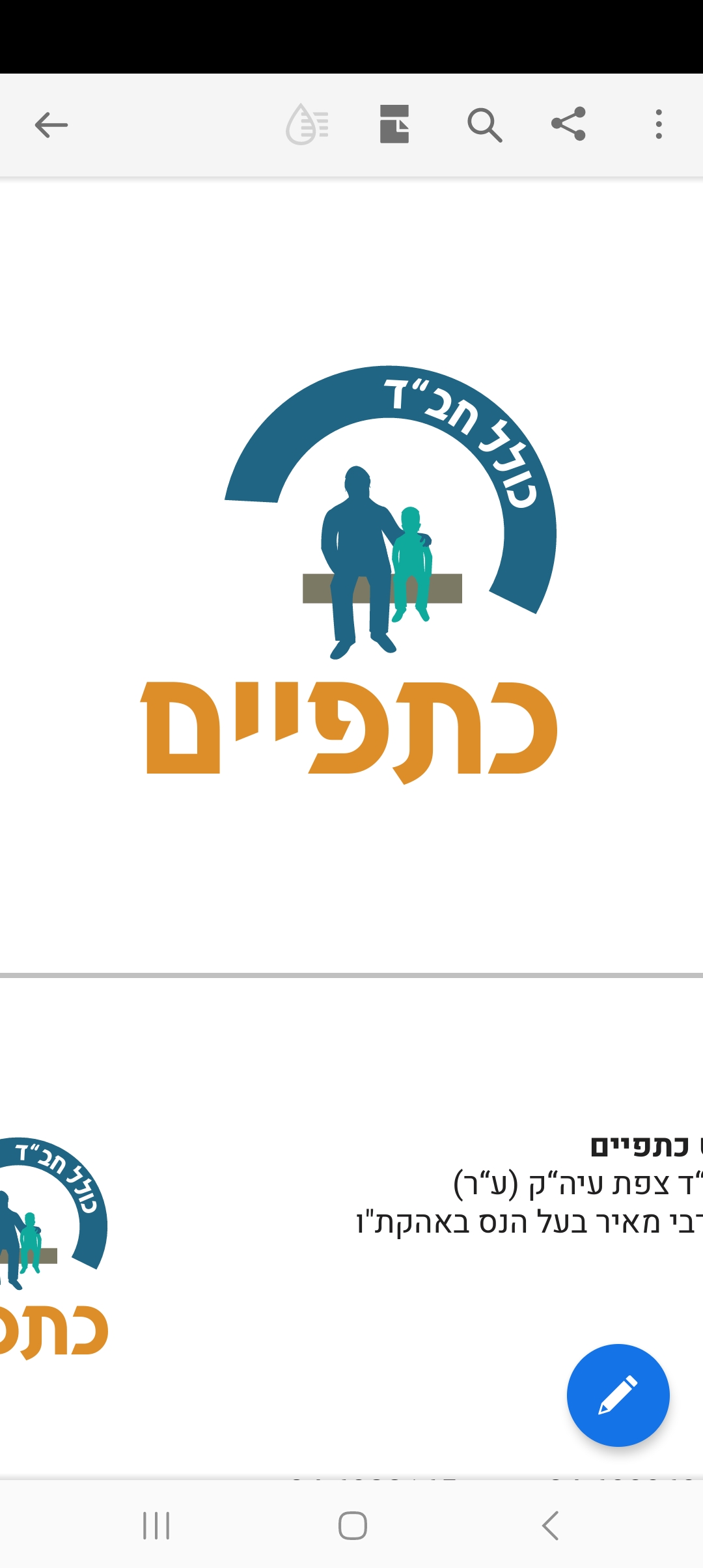
Task: Go to the home screen
Action: tap(352, 1525)
